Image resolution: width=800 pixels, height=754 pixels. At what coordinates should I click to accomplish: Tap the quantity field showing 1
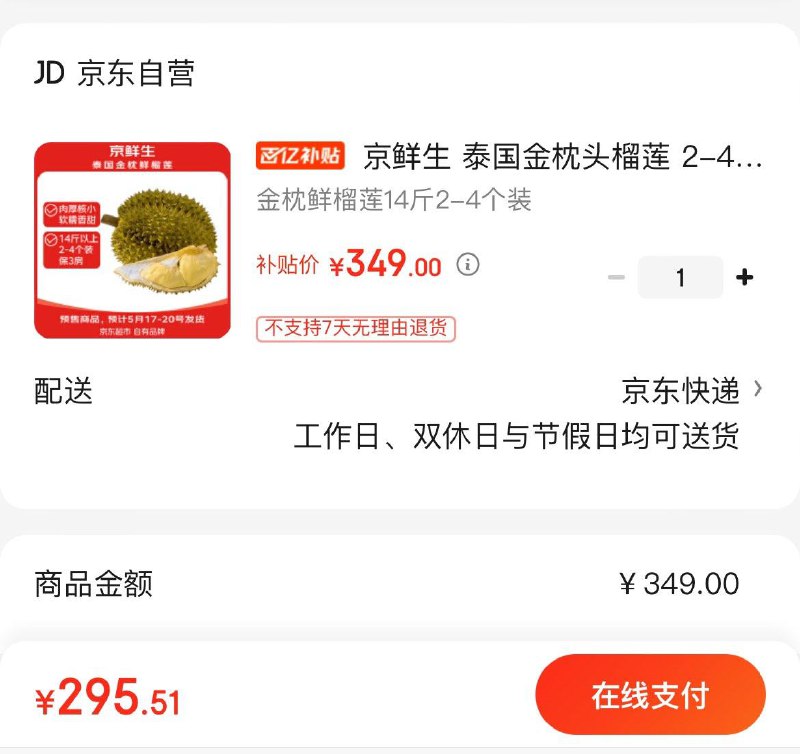680,278
